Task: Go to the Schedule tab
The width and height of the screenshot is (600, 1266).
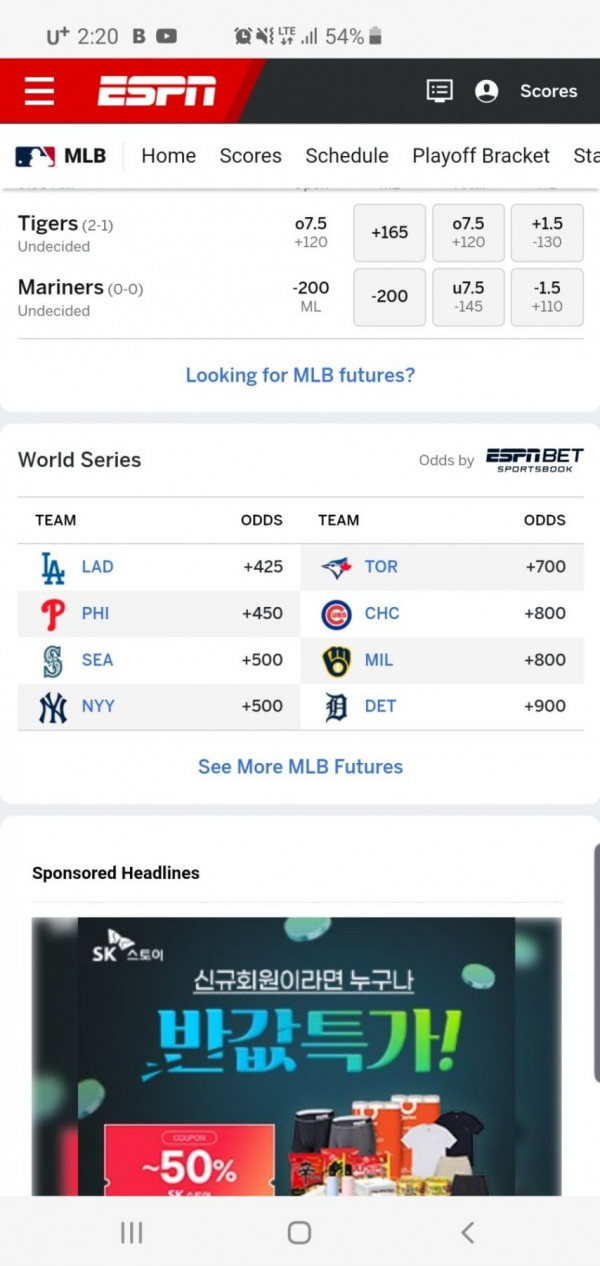Action: click(346, 156)
